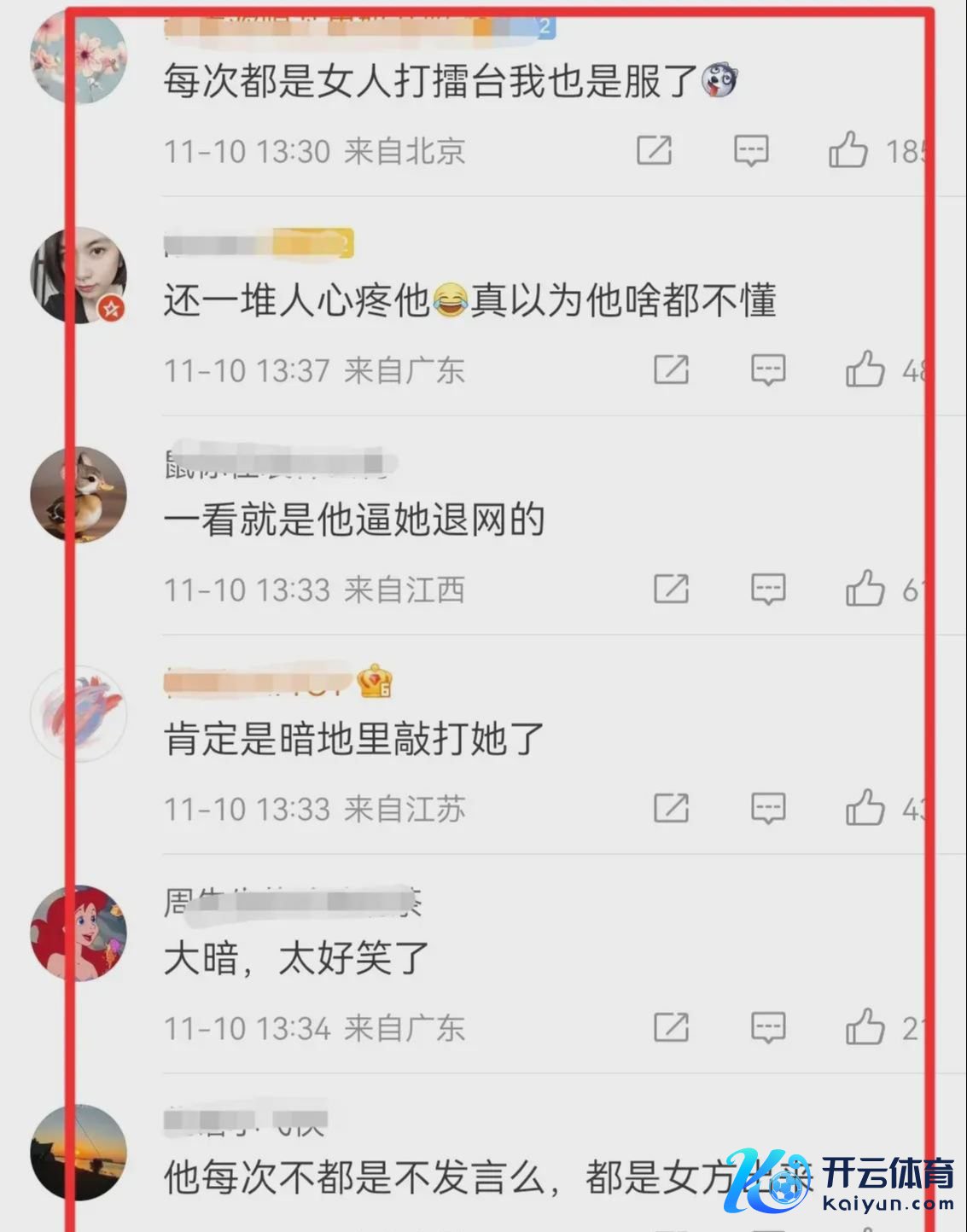Reply to the comment '每次都是女人打擂台我也是服了'
967x1232 pixels.
[x=751, y=150]
